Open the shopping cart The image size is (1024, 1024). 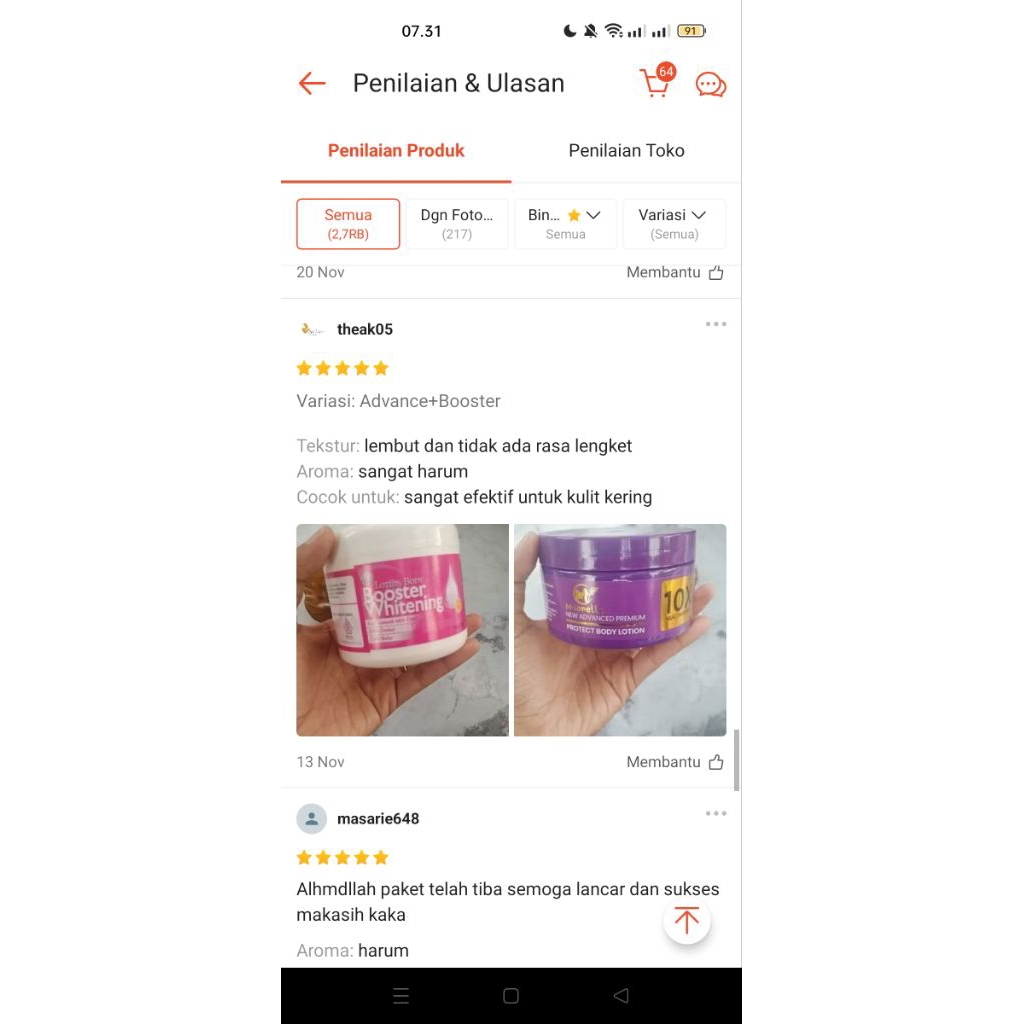click(x=656, y=83)
